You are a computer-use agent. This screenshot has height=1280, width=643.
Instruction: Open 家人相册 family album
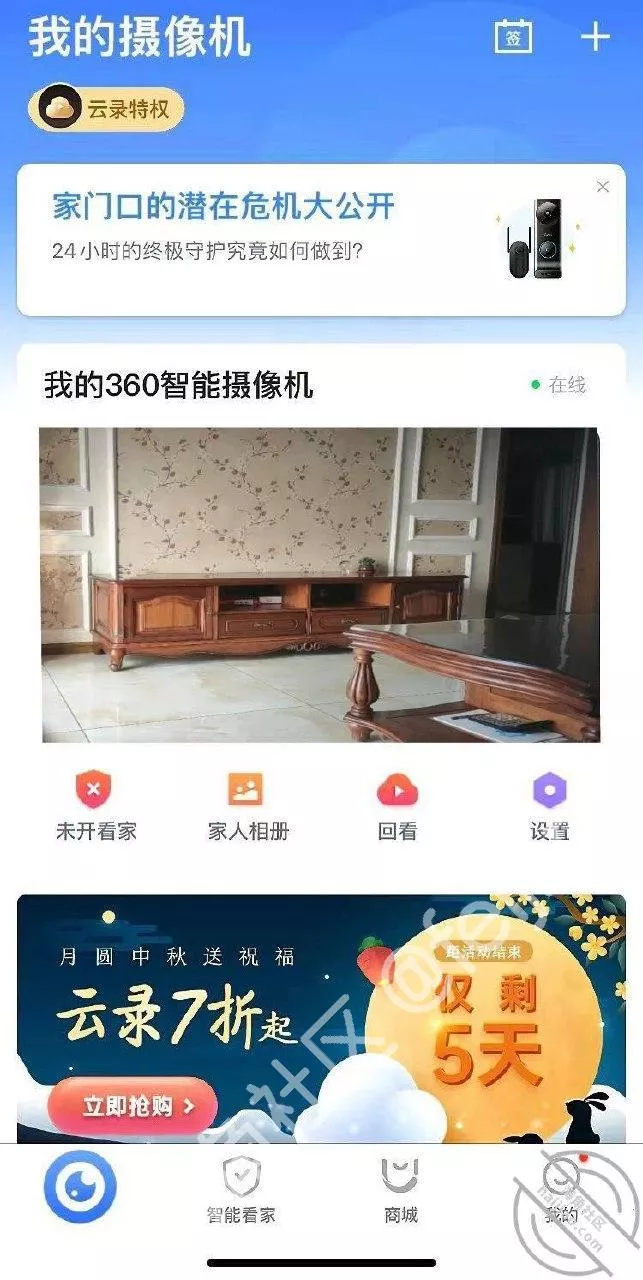click(247, 806)
